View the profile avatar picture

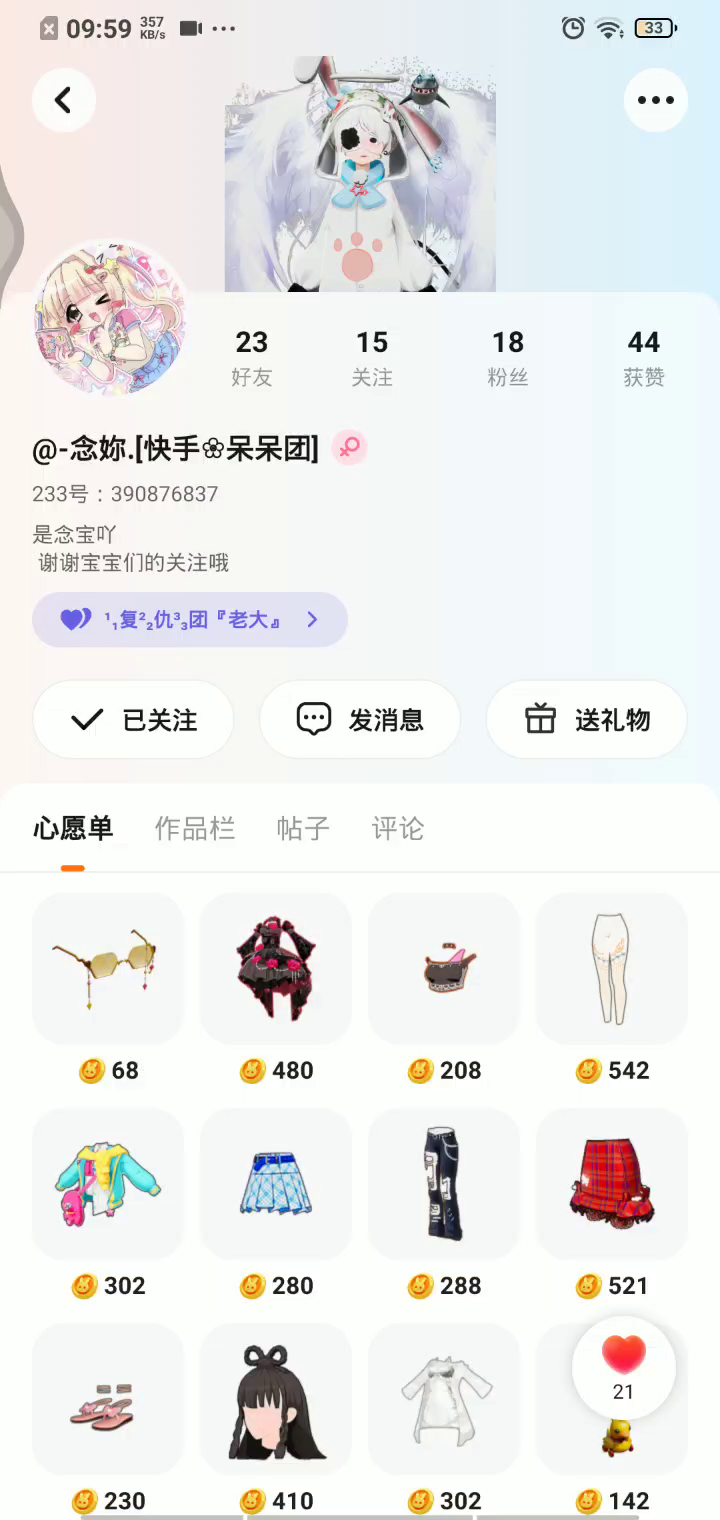[x=110, y=317]
